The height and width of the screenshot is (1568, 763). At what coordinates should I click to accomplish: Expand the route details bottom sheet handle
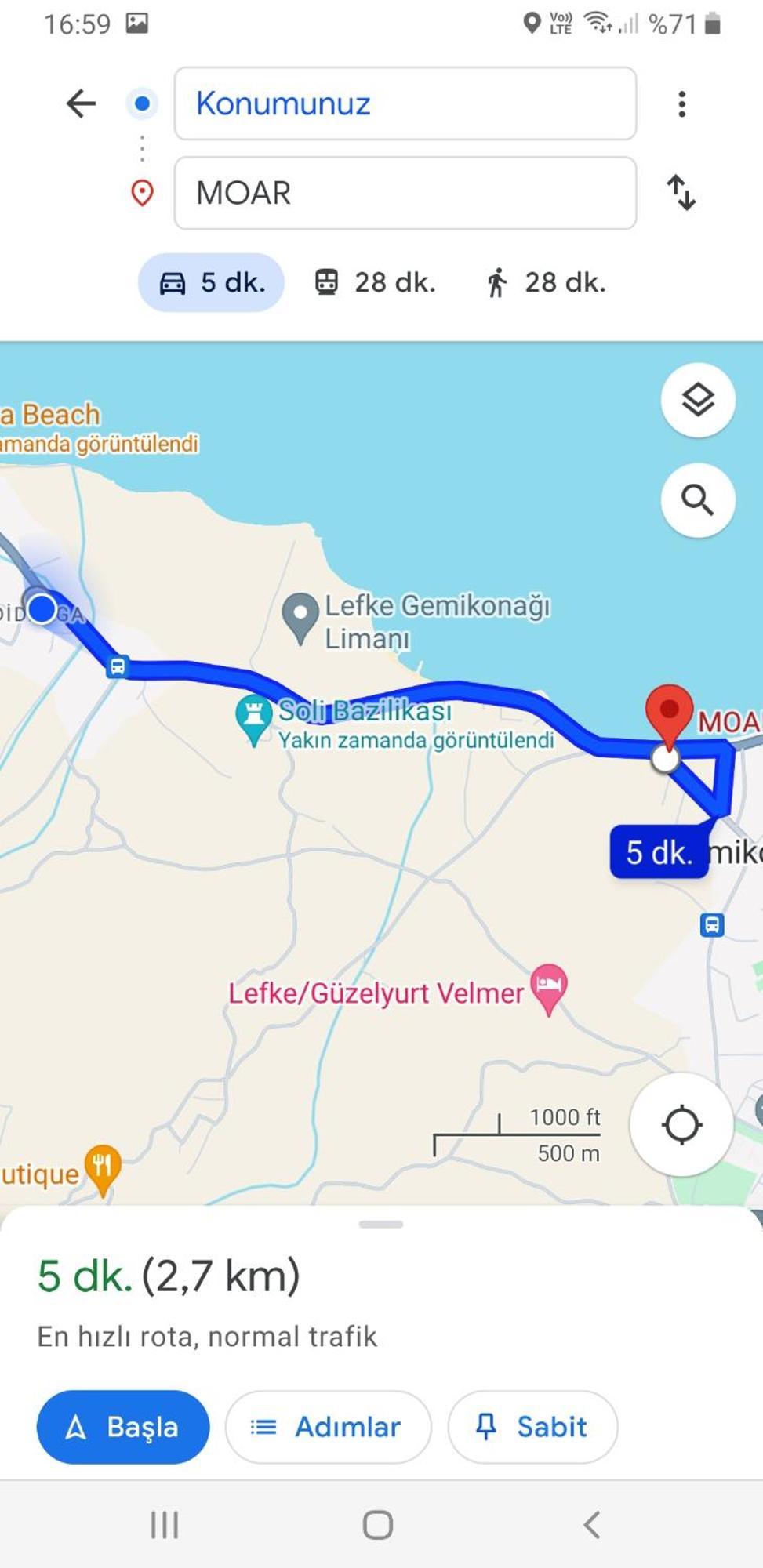point(381,1224)
